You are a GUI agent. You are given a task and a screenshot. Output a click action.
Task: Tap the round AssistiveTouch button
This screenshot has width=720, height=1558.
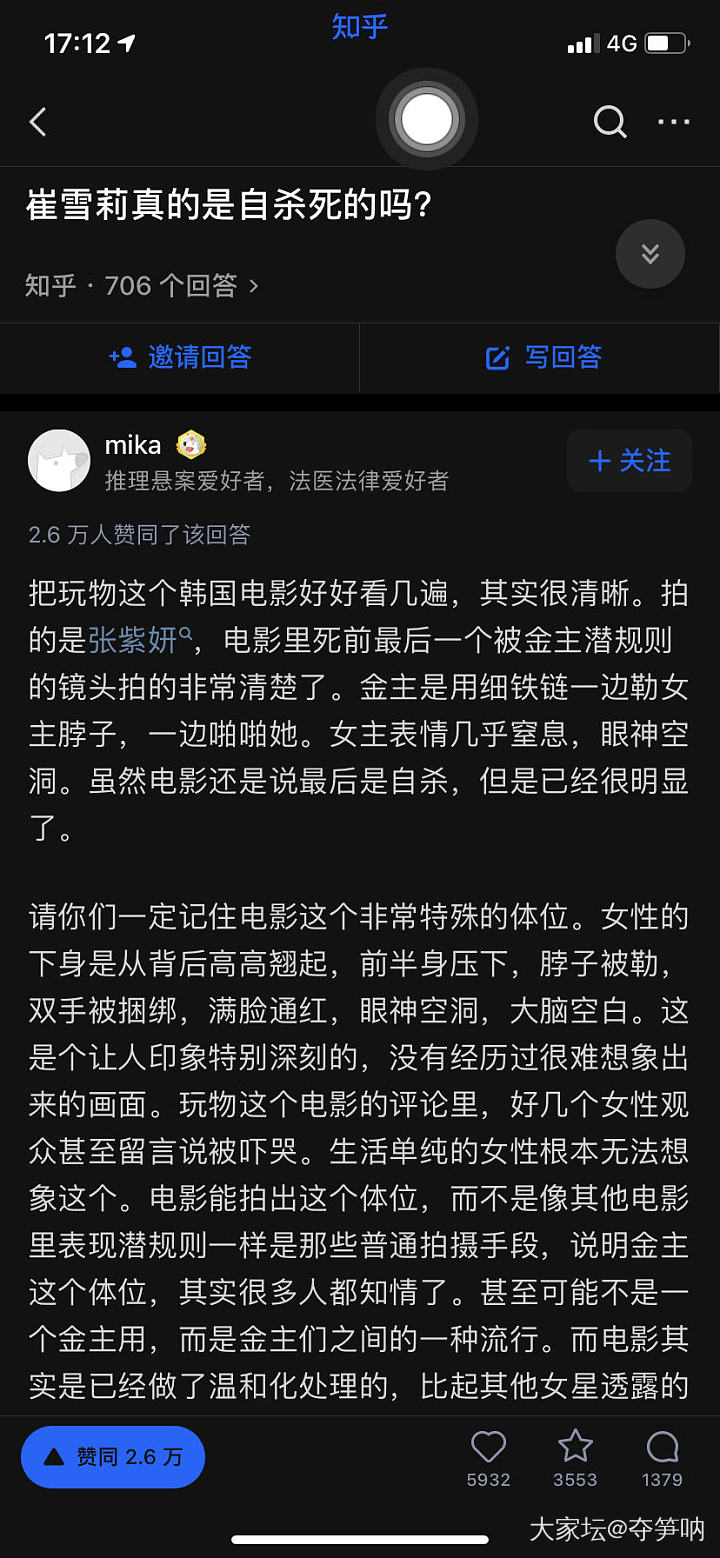(427, 120)
